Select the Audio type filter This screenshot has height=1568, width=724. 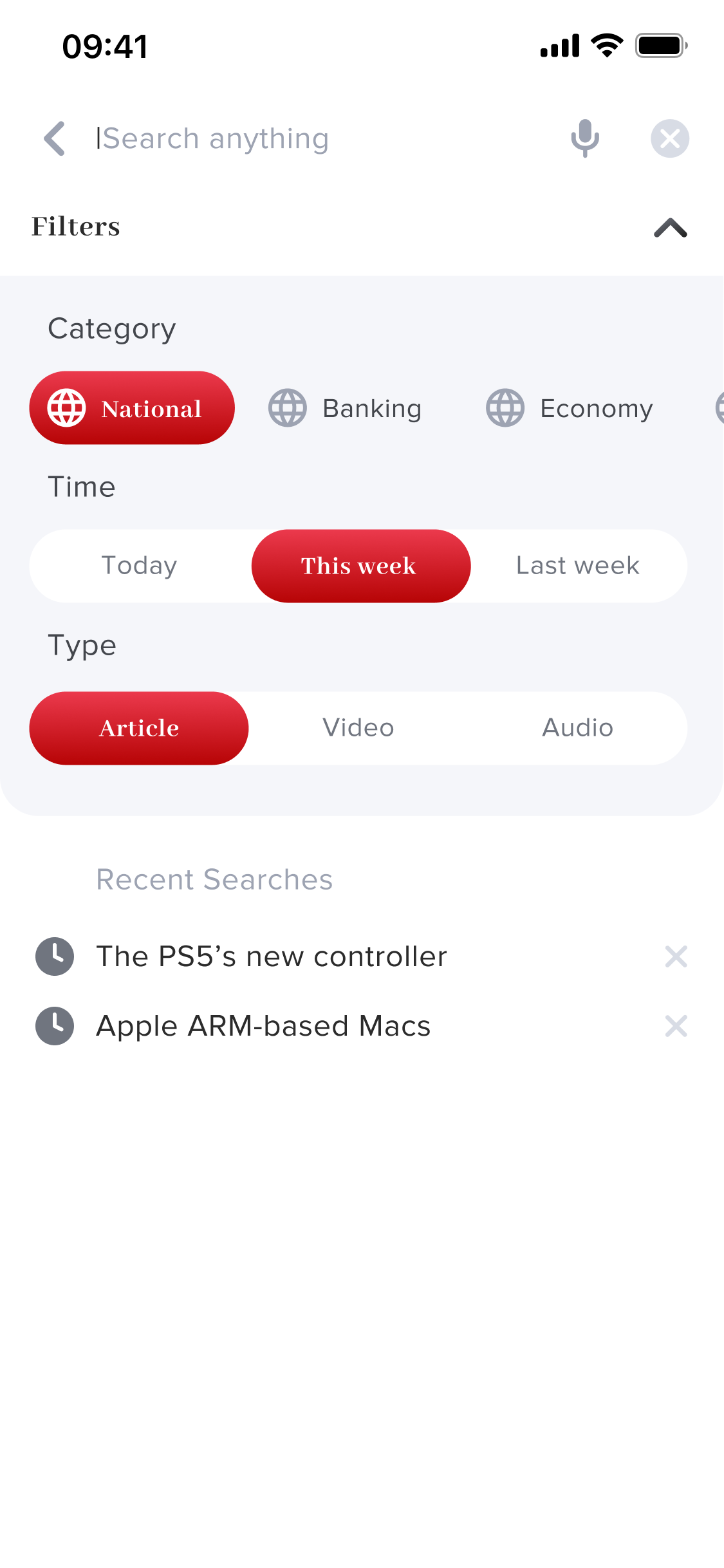[x=577, y=727]
